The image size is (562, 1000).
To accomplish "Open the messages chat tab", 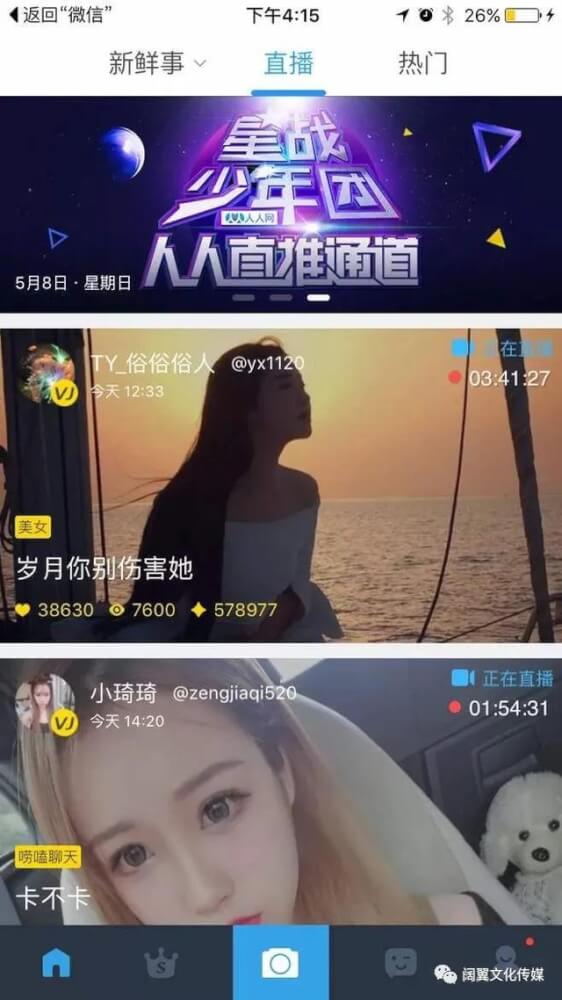I will [401, 962].
